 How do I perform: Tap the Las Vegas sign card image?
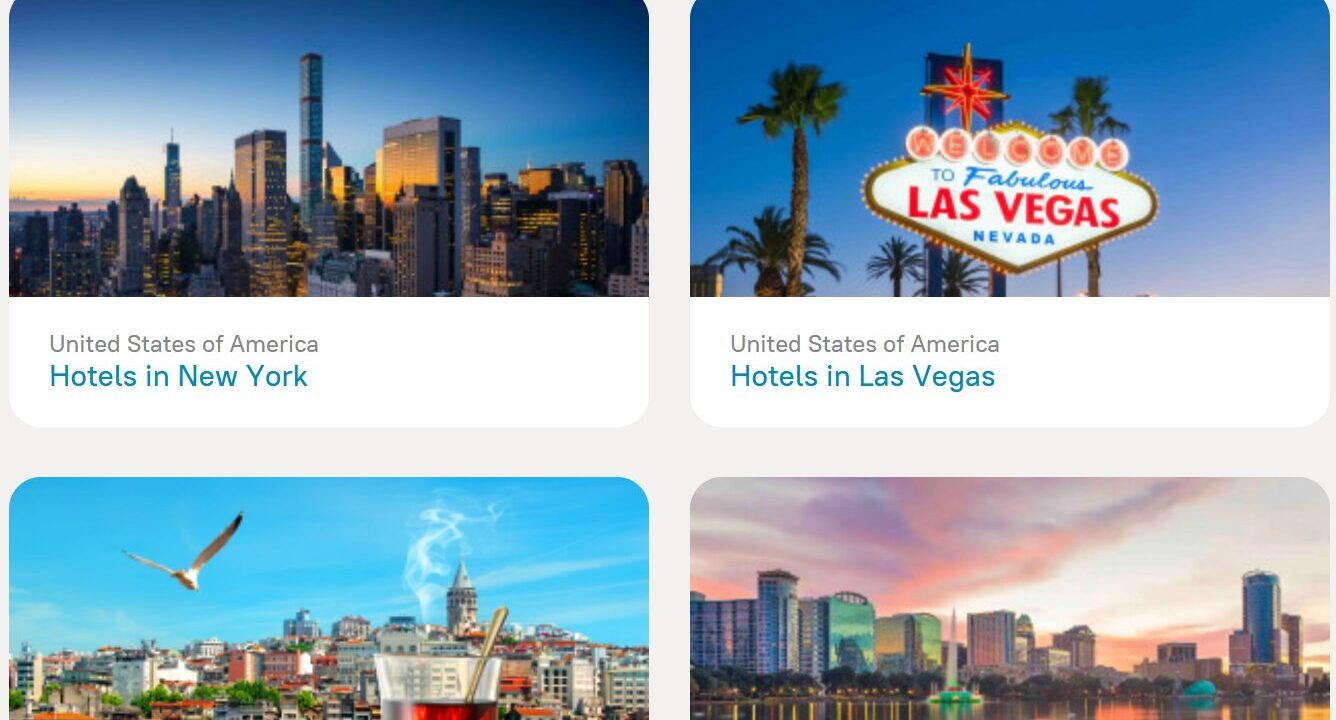(x=1010, y=150)
